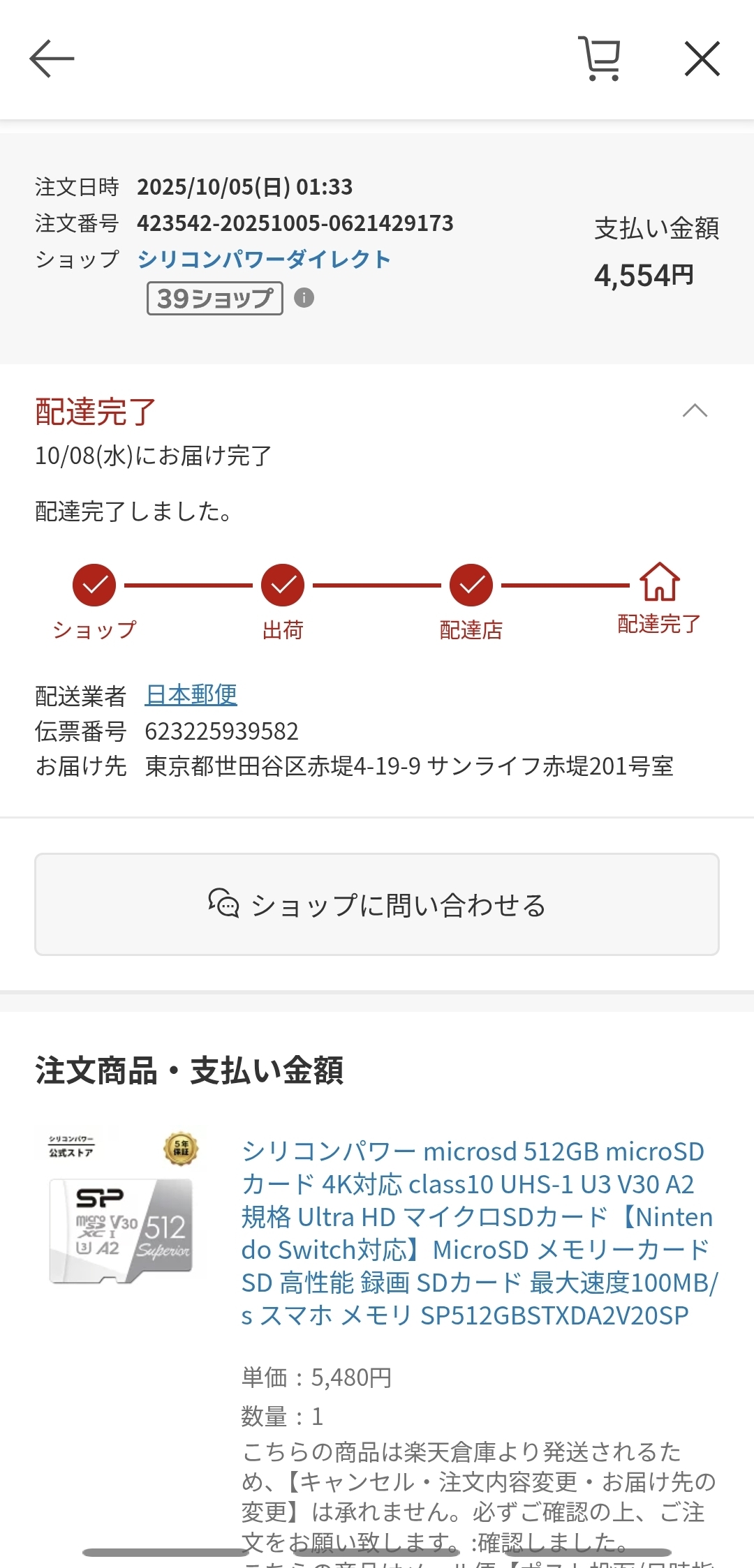Open the shopping cart

pyautogui.click(x=600, y=59)
